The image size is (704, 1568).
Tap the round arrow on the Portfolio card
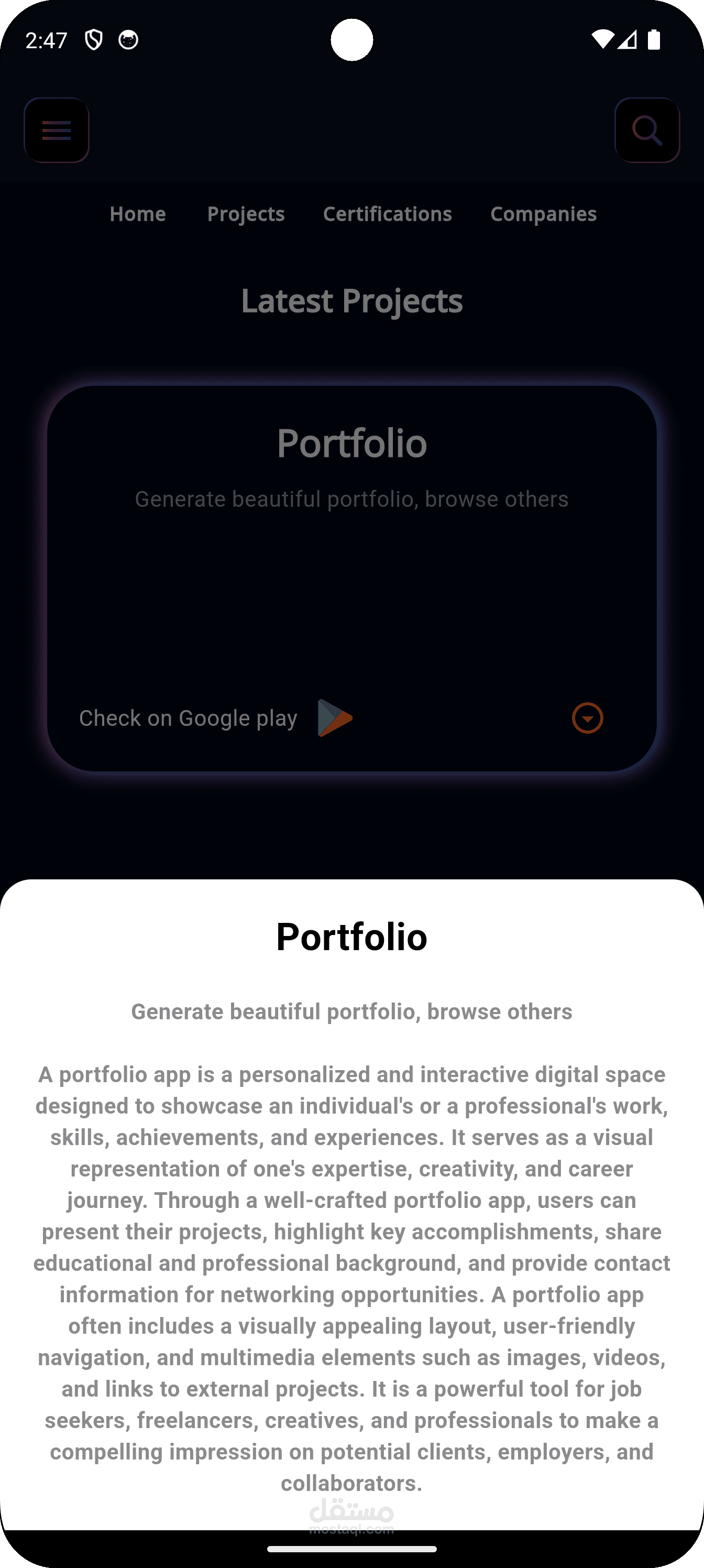(x=587, y=718)
